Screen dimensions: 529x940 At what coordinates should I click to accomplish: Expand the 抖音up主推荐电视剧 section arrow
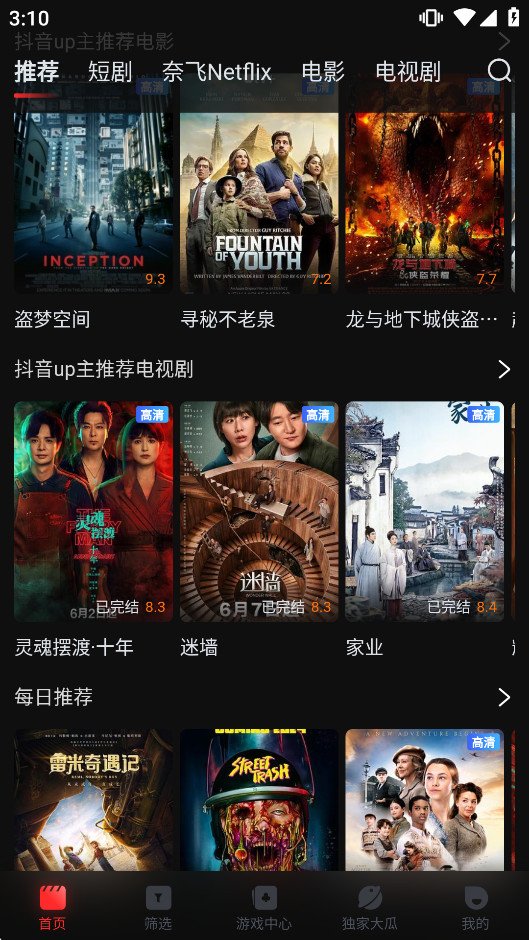click(504, 369)
